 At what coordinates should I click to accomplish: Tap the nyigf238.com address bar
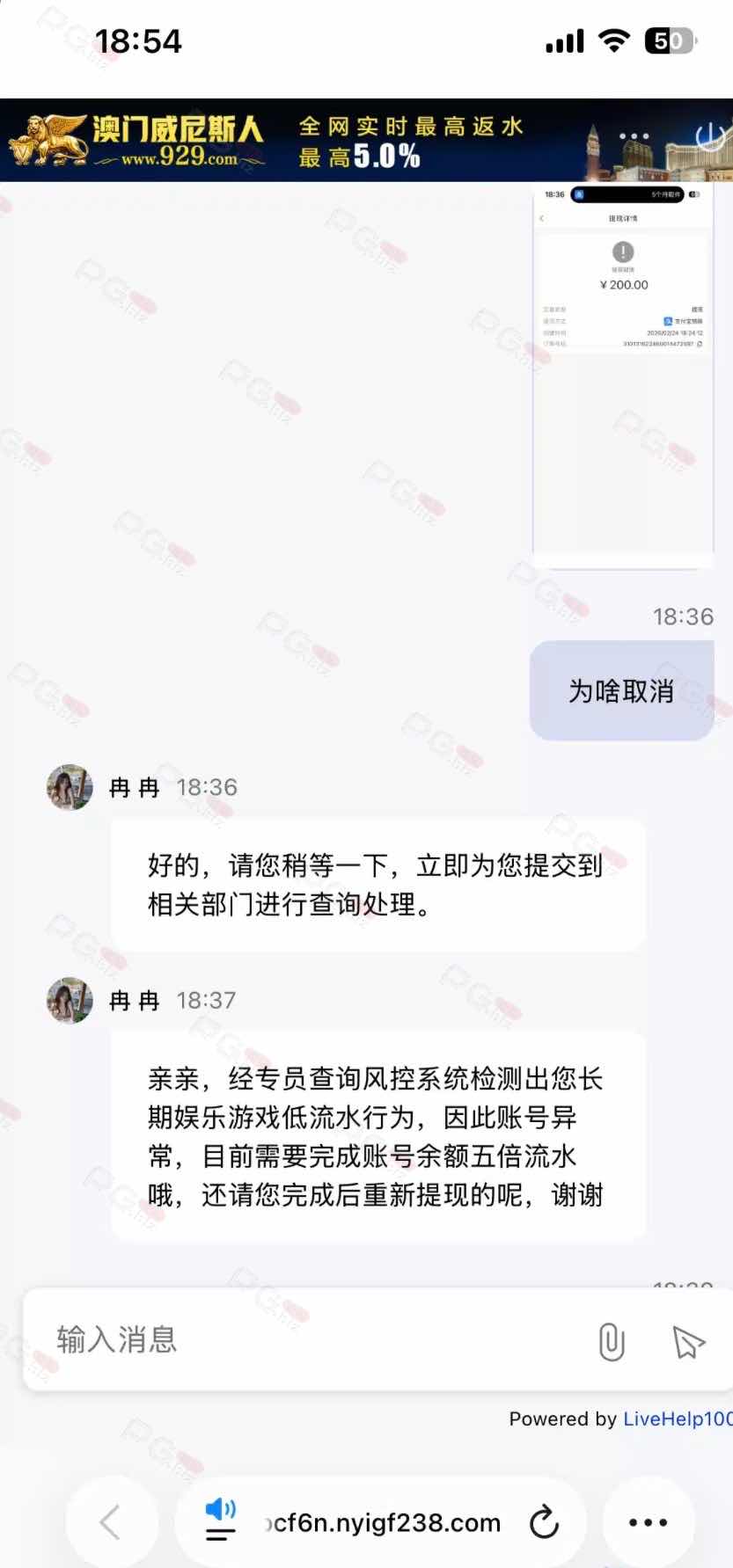click(384, 1522)
